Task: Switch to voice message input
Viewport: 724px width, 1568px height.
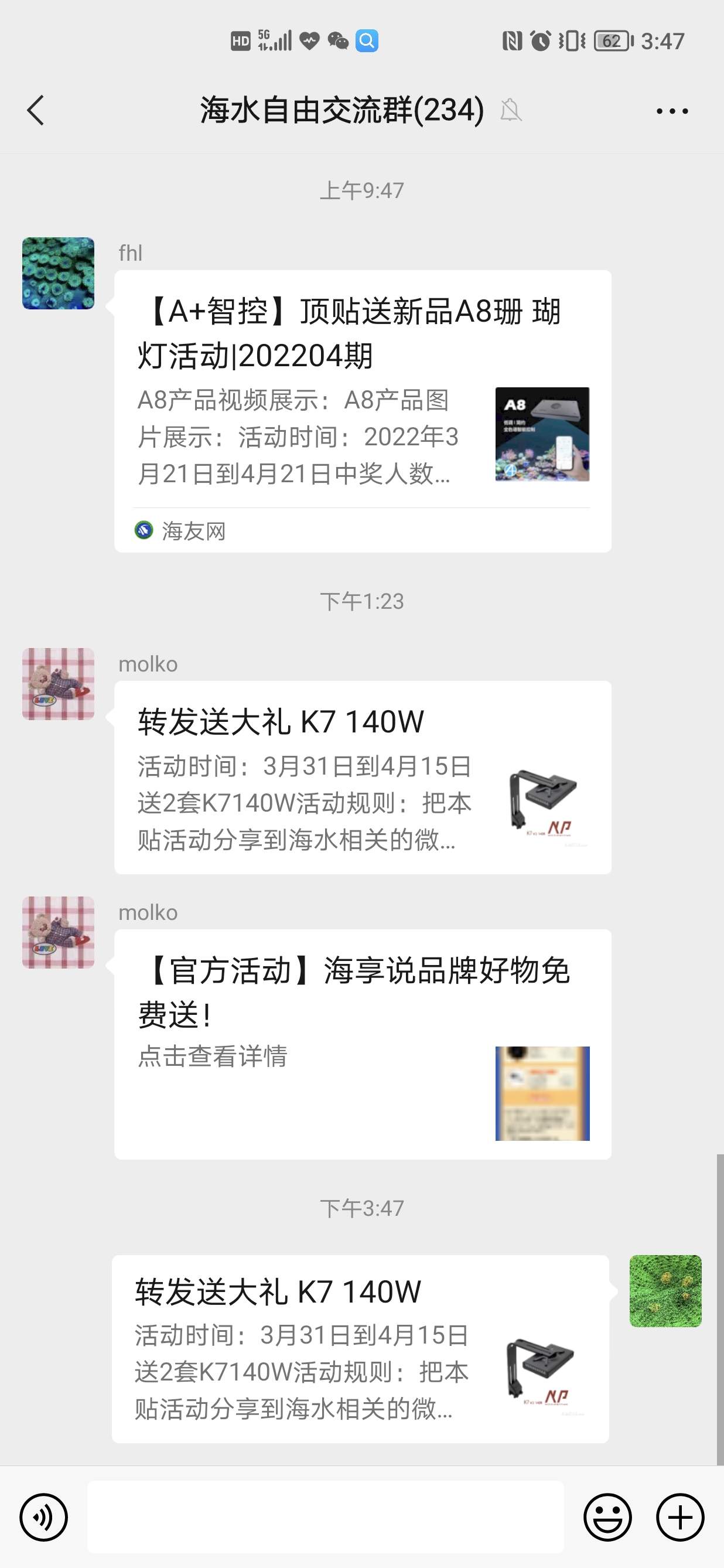Action: point(44,1517)
